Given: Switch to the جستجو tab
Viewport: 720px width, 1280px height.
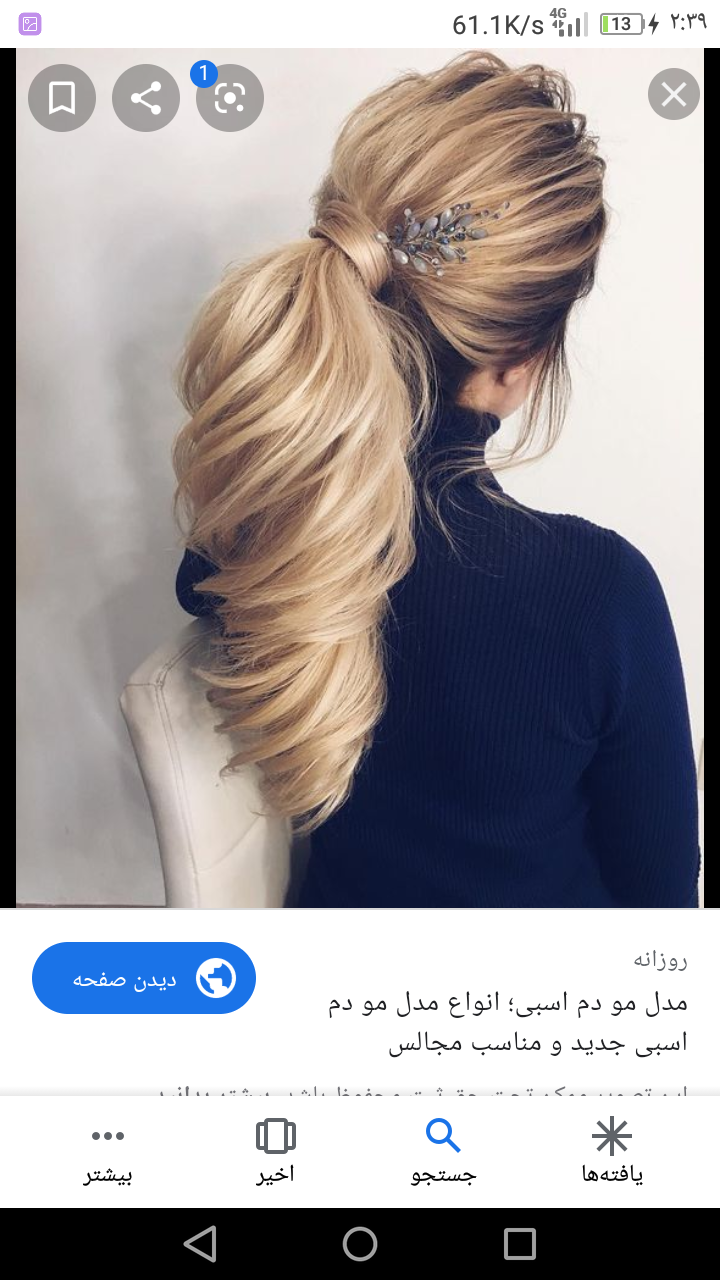Looking at the screenshot, I should pos(443,1150).
